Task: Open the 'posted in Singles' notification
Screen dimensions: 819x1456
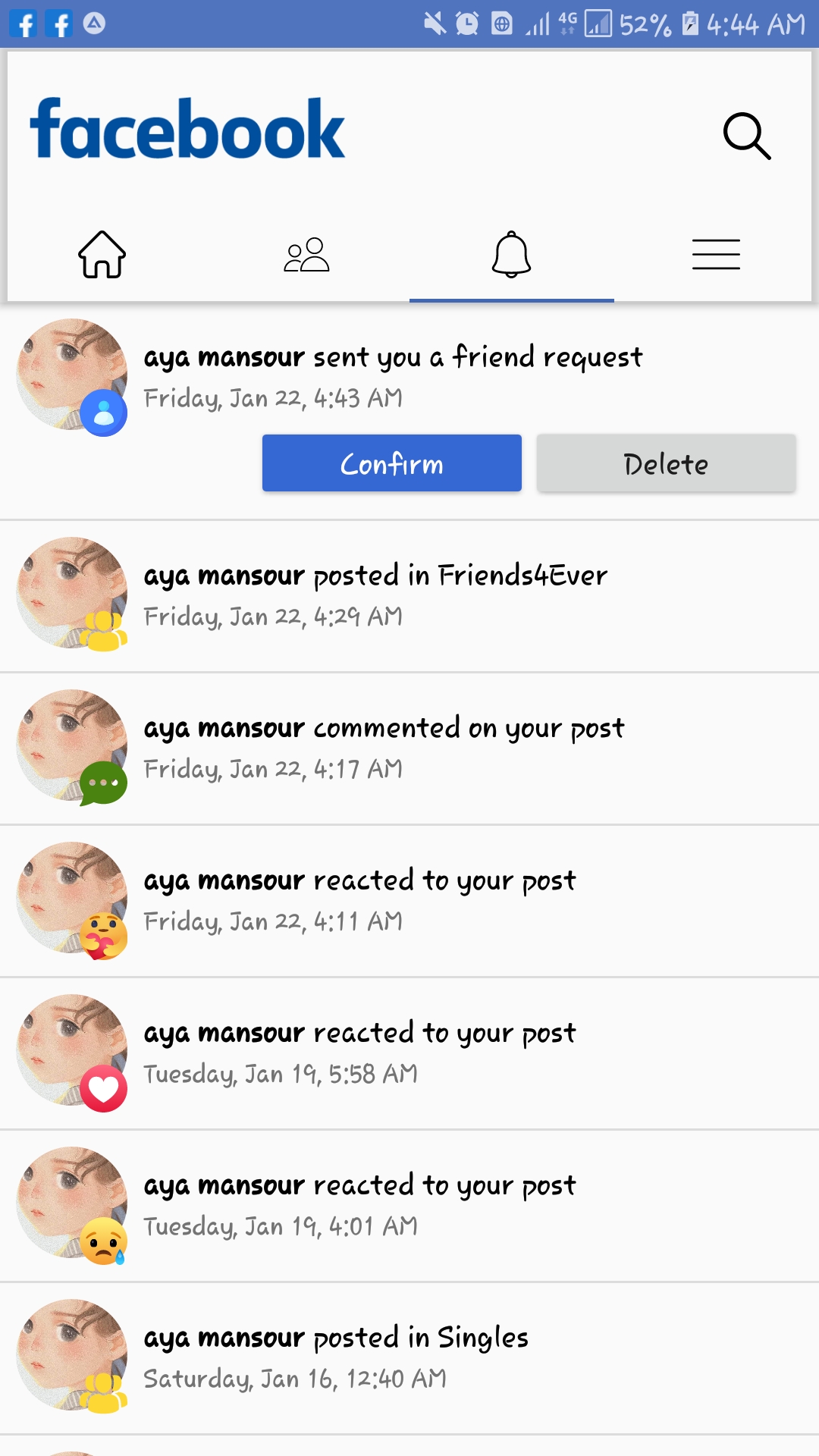Action: coord(409,1359)
